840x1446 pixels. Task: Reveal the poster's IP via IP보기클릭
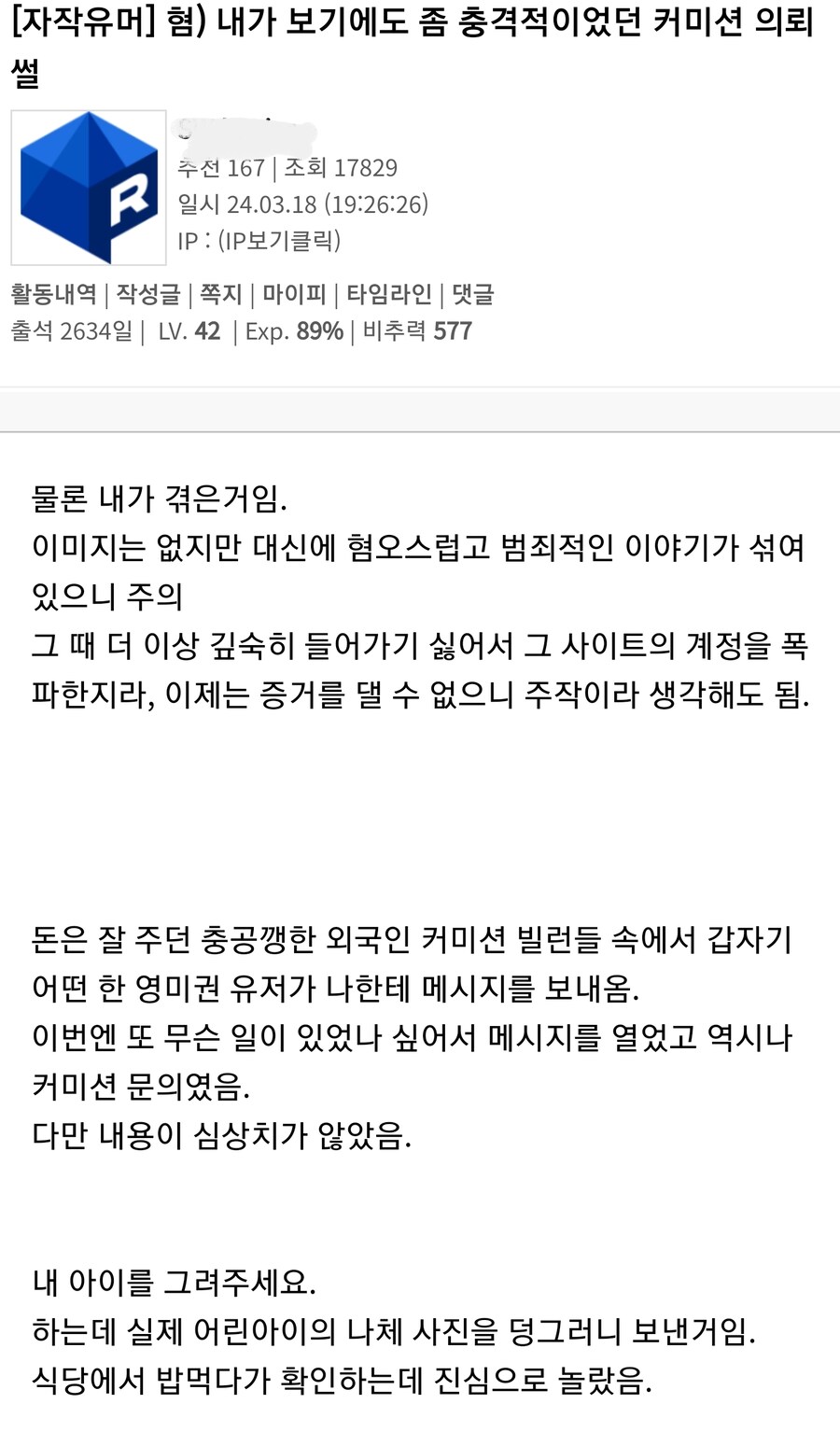[x=280, y=241]
